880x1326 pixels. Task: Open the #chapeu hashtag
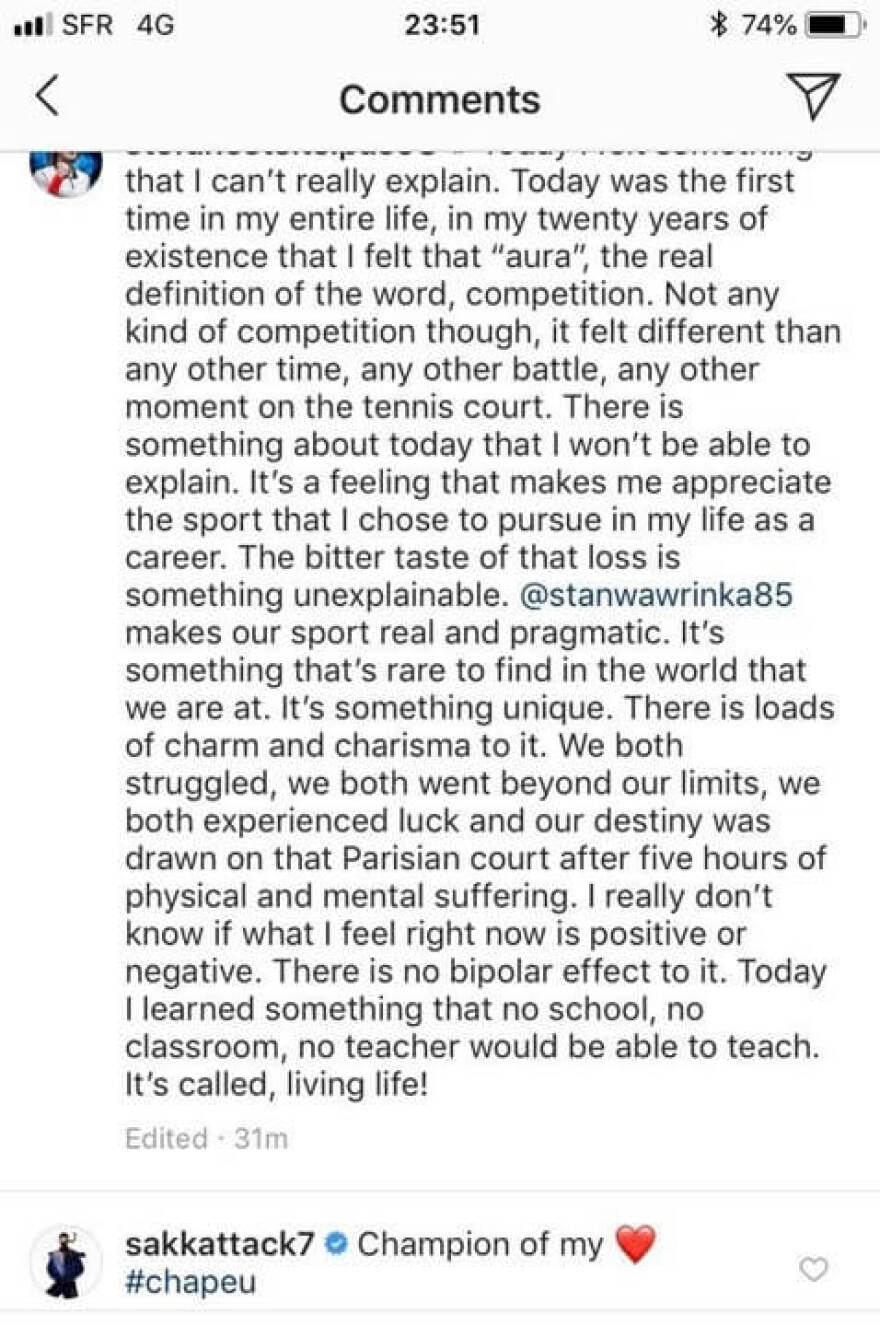(190, 1283)
